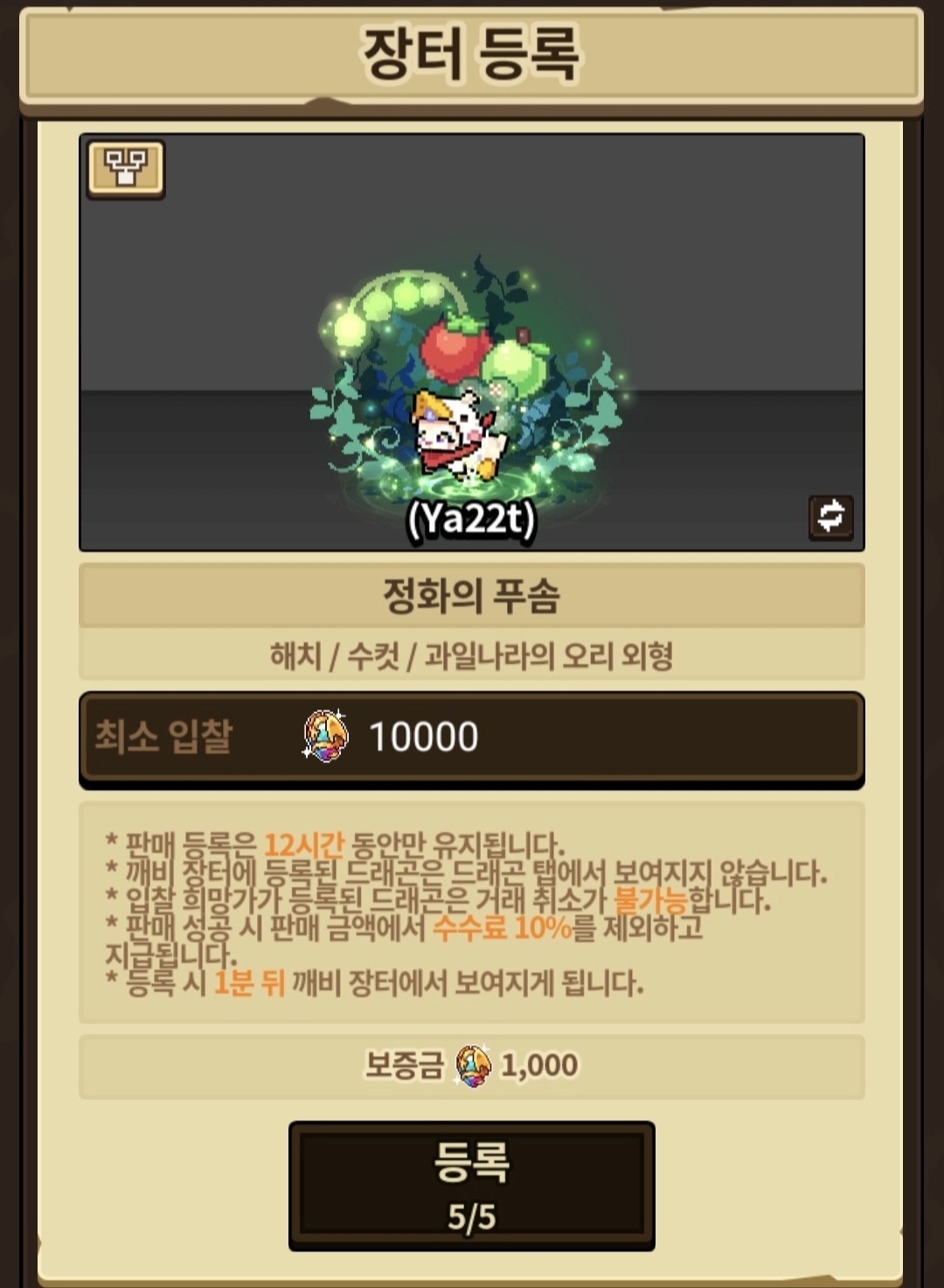Open the family tree icon
This screenshot has height=1288, width=944.
point(126,169)
